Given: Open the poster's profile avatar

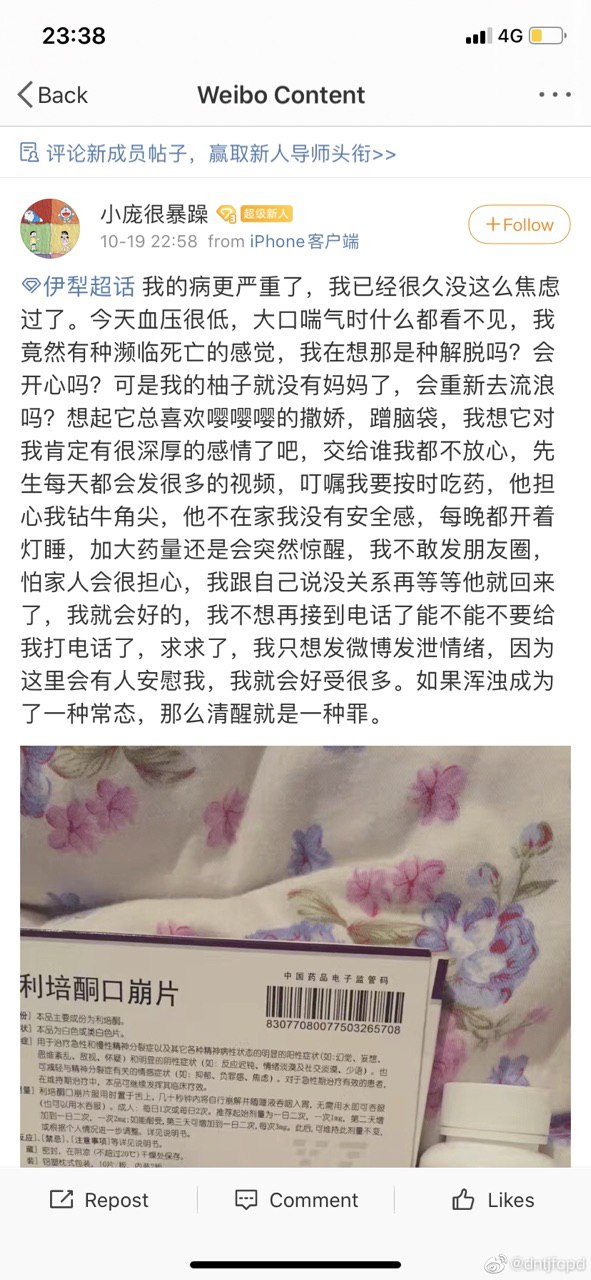Looking at the screenshot, I should 50,228.
